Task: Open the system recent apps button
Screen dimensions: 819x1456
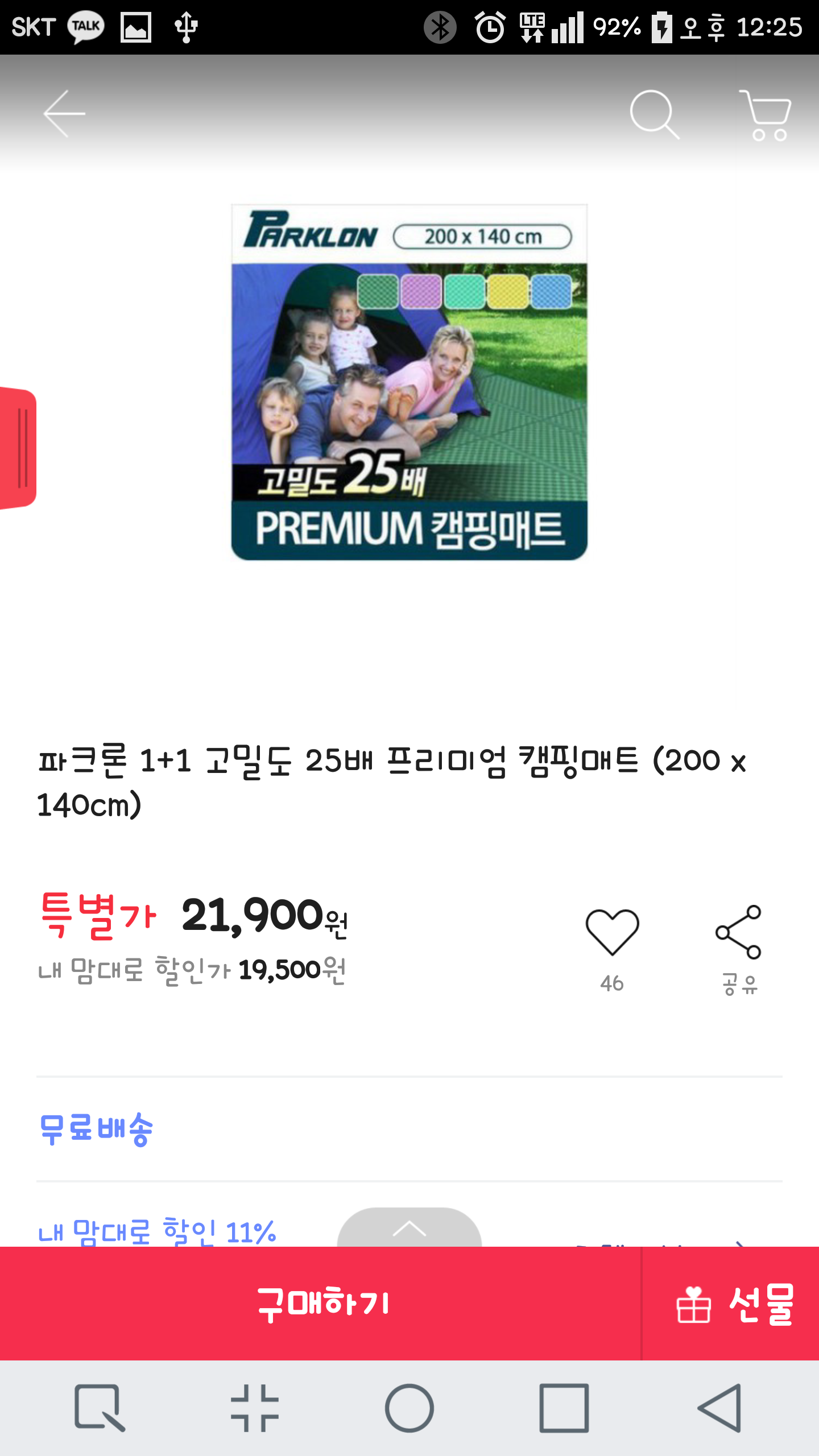Action: 564,1408
